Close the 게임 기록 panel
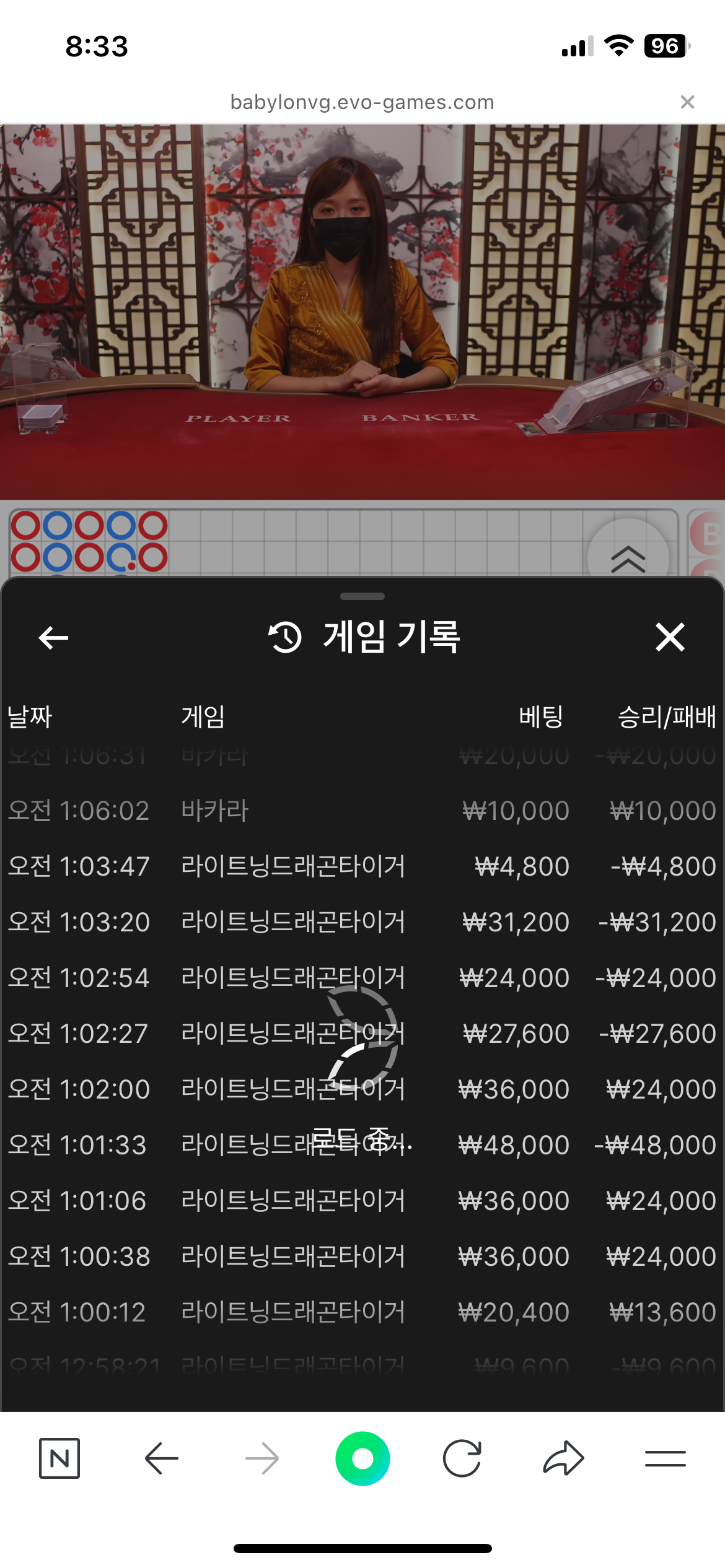725x1568 pixels. 670,637
